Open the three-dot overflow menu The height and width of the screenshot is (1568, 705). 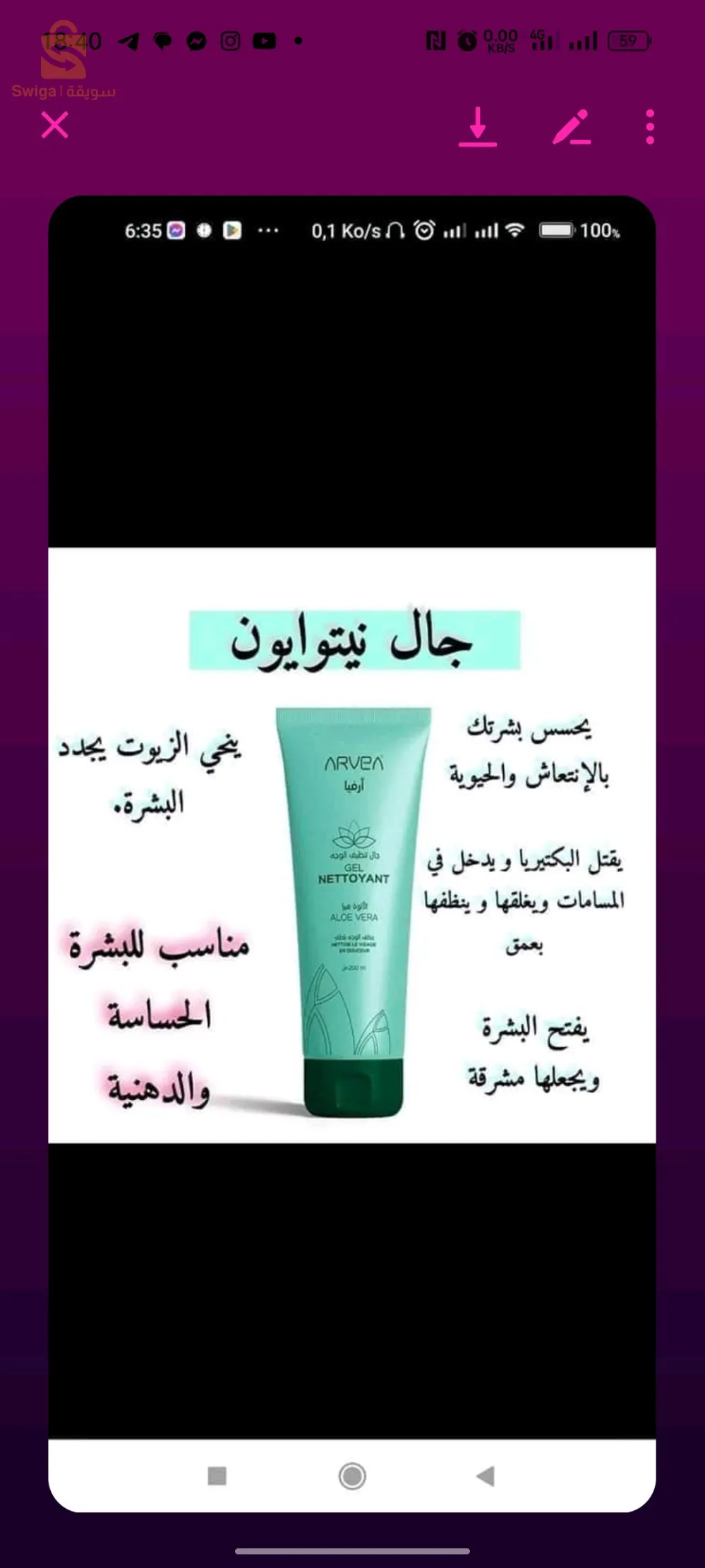[x=650, y=127]
